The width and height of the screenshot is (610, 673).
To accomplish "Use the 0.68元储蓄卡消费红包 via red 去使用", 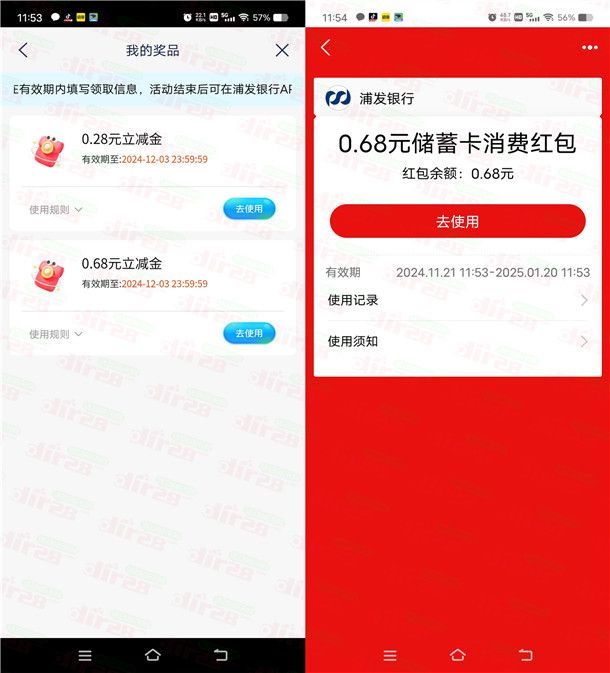I will pyautogui.click(x=457, y=221).
